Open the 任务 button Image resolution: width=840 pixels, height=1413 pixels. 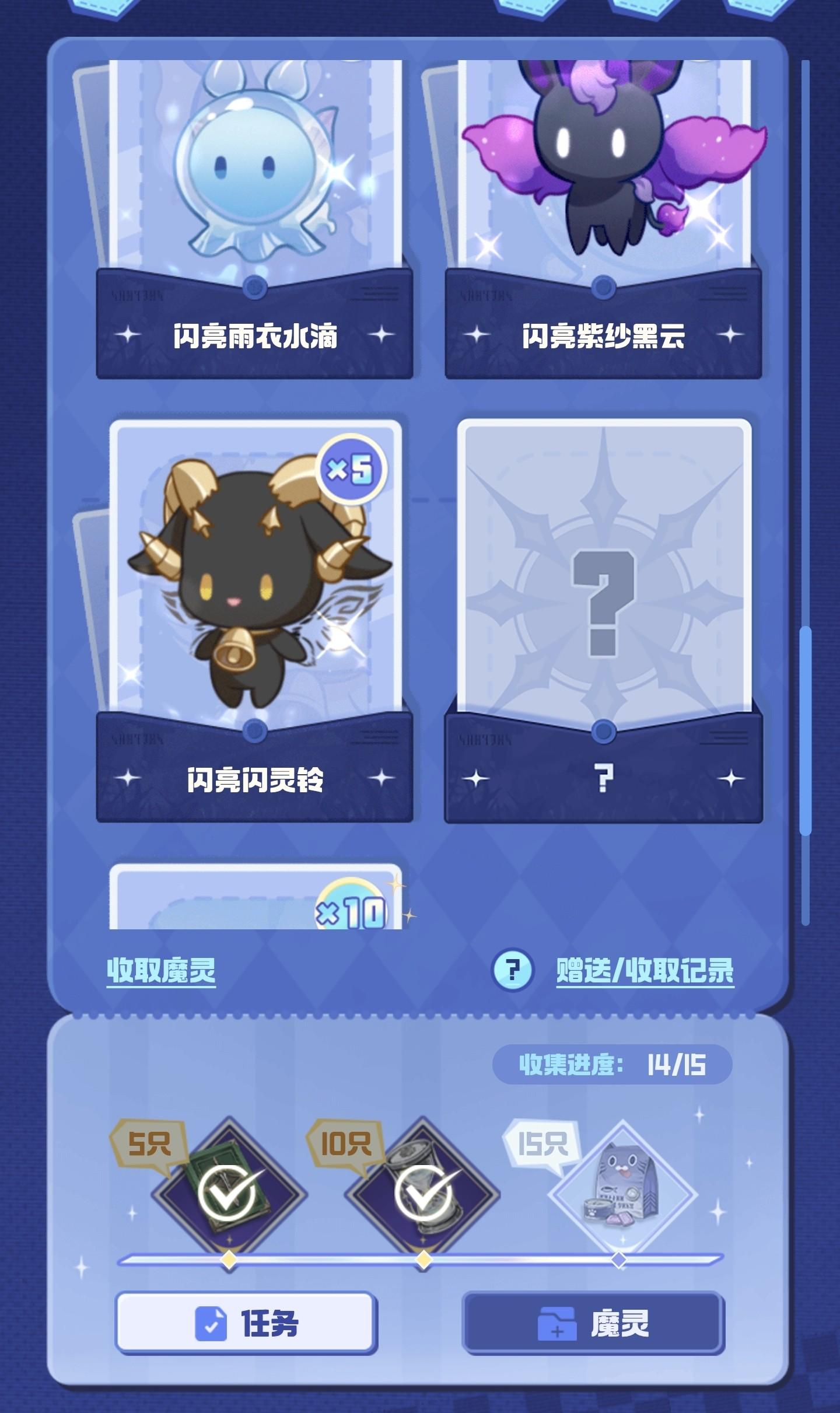coord(246,1323)
